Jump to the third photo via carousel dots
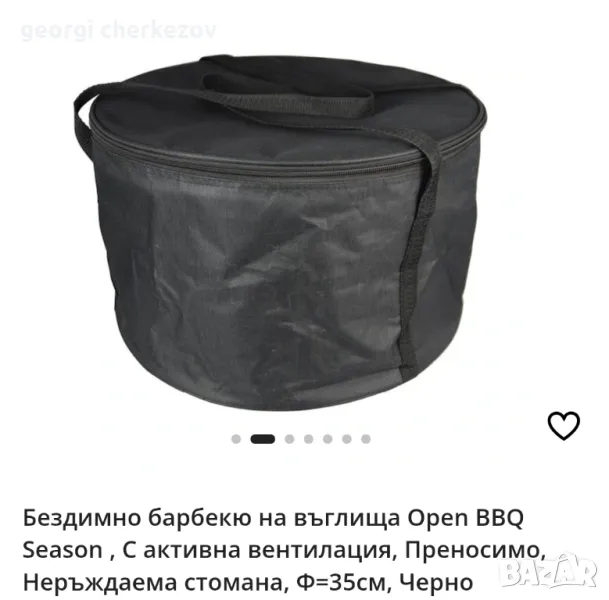Image resolution: width=609 pixels, height=600 pixels. (x=289, y=438)
